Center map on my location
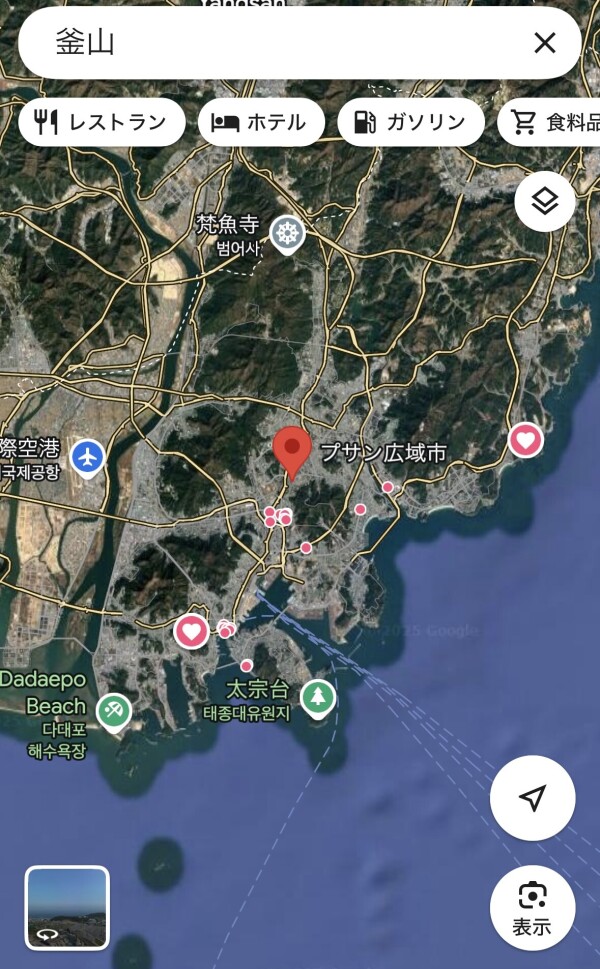The height and width of the screenshot is (969, 600). coord(533,797)
